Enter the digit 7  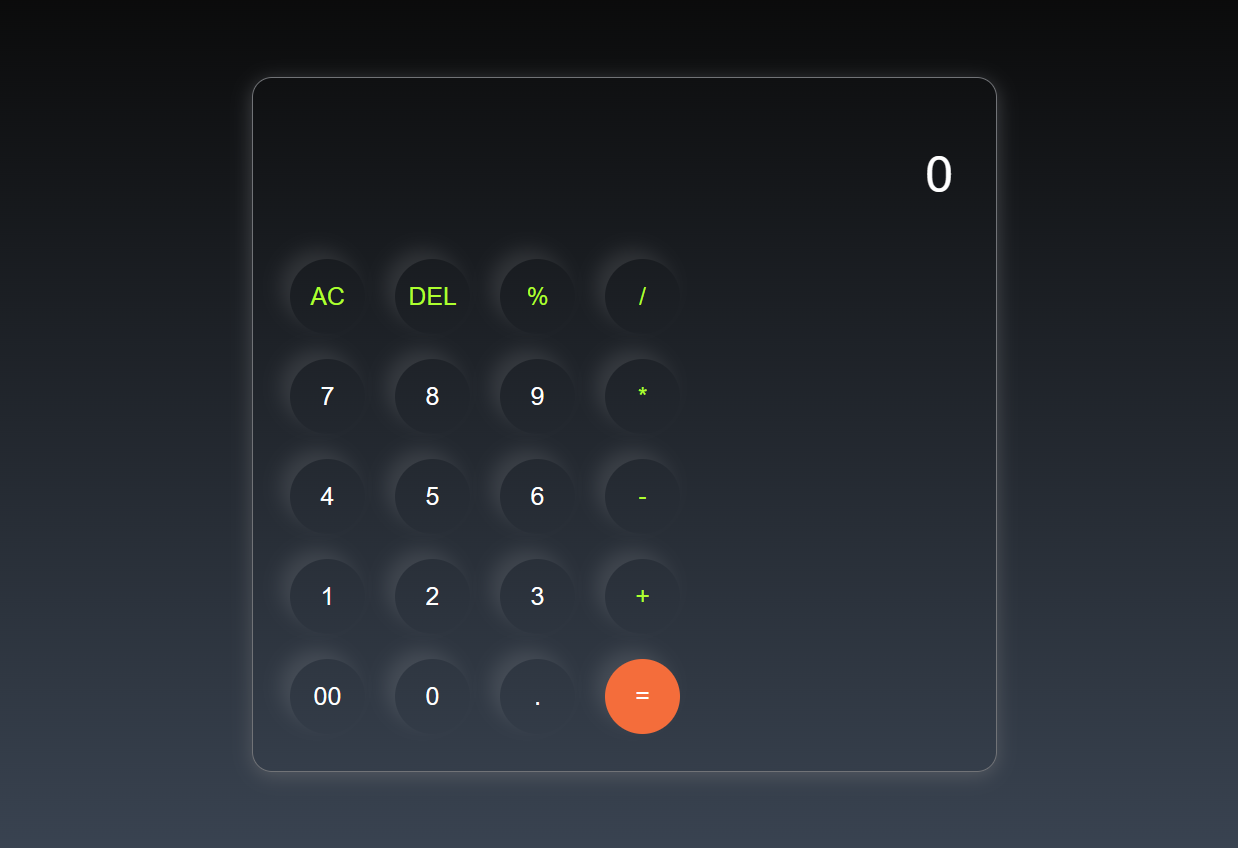coord(327,396)
